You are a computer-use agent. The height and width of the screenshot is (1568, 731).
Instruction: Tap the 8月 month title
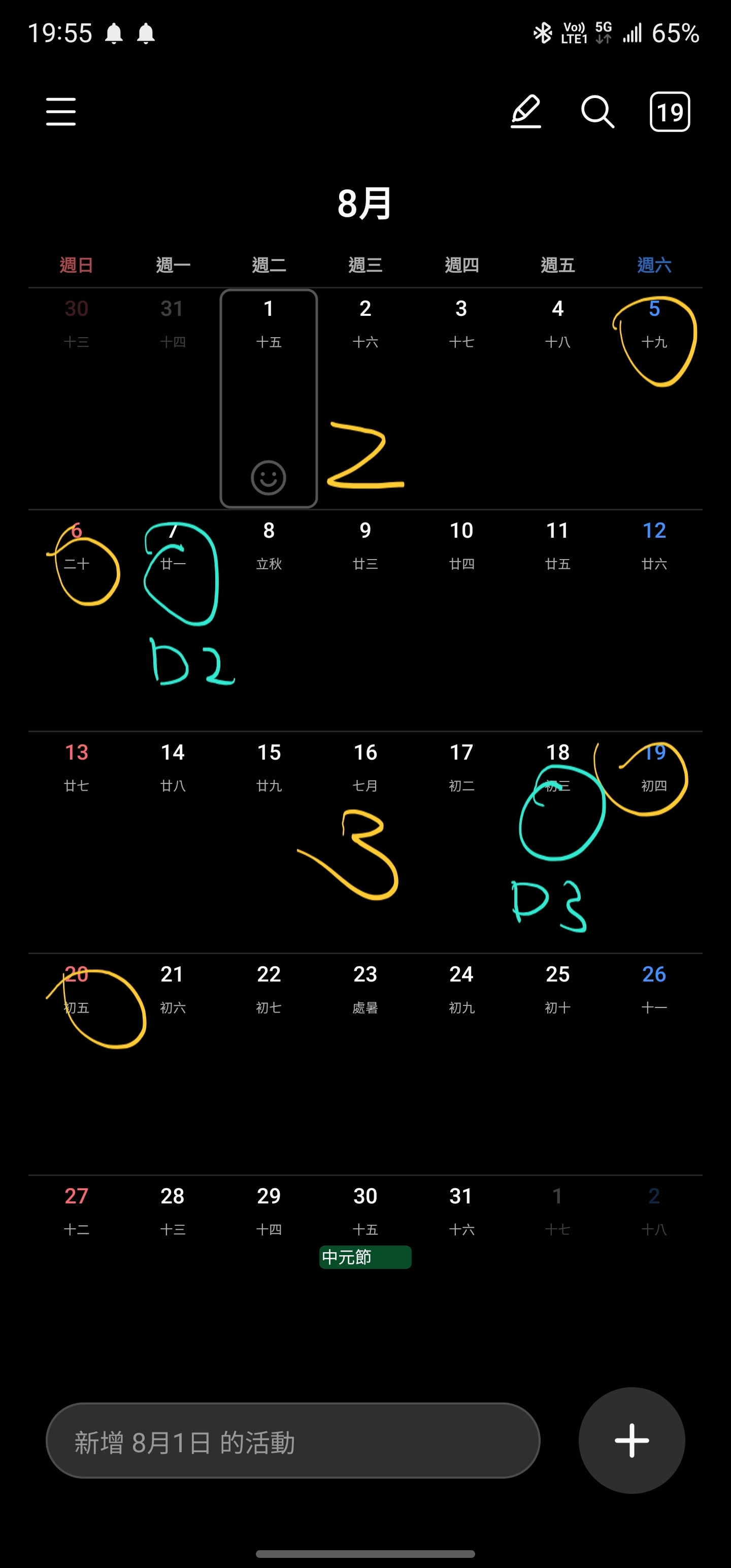point(364,203)
